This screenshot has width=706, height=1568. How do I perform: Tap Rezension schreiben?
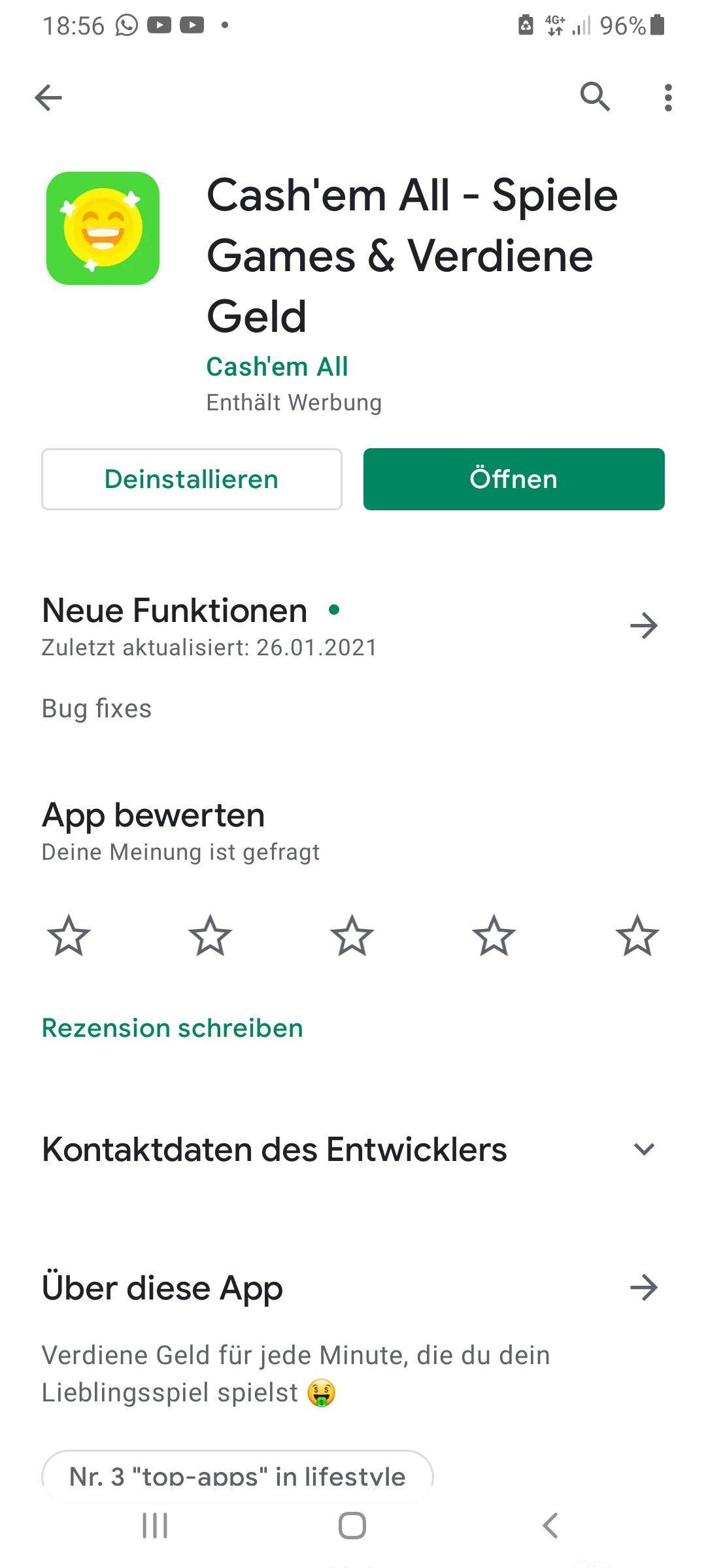click(x=171, y=1027)
